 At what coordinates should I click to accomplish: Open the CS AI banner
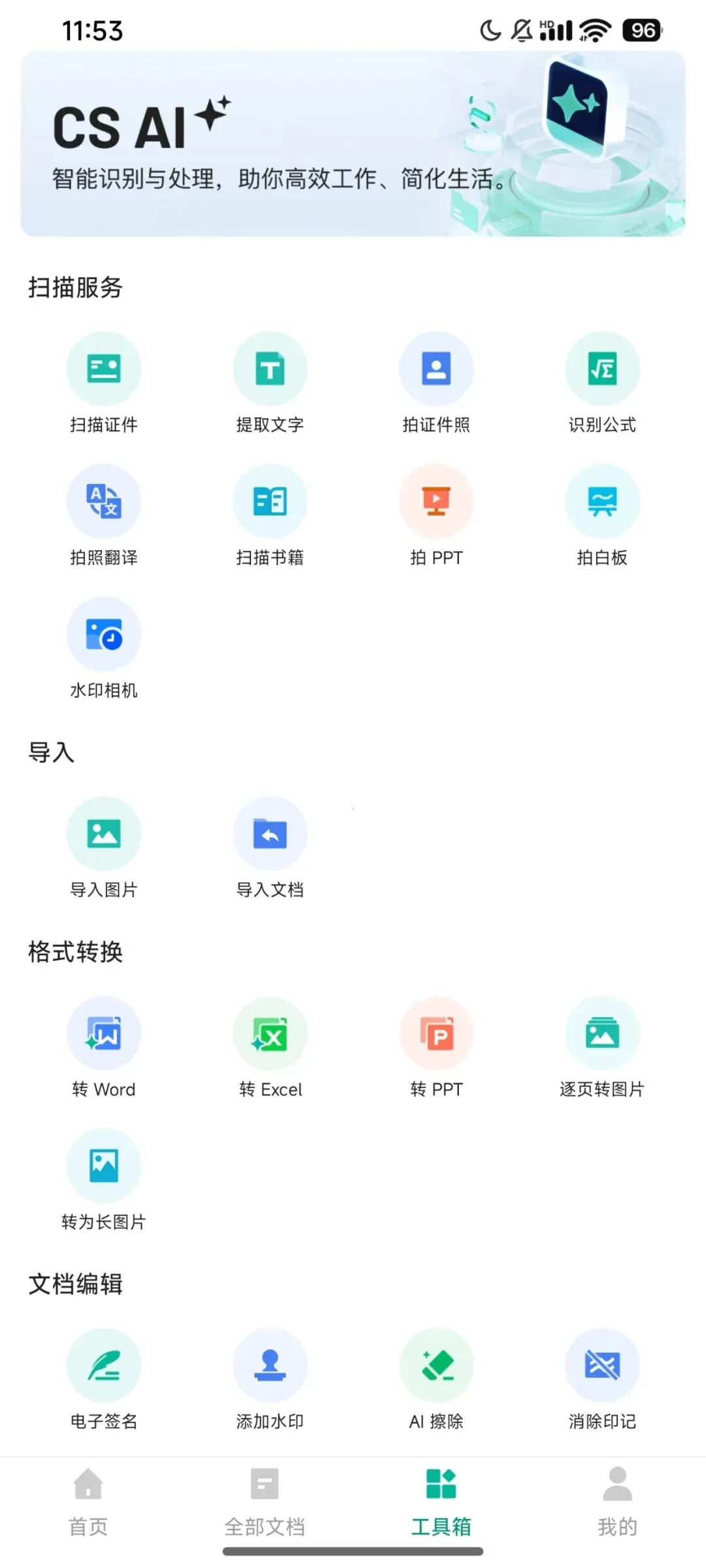353,144
